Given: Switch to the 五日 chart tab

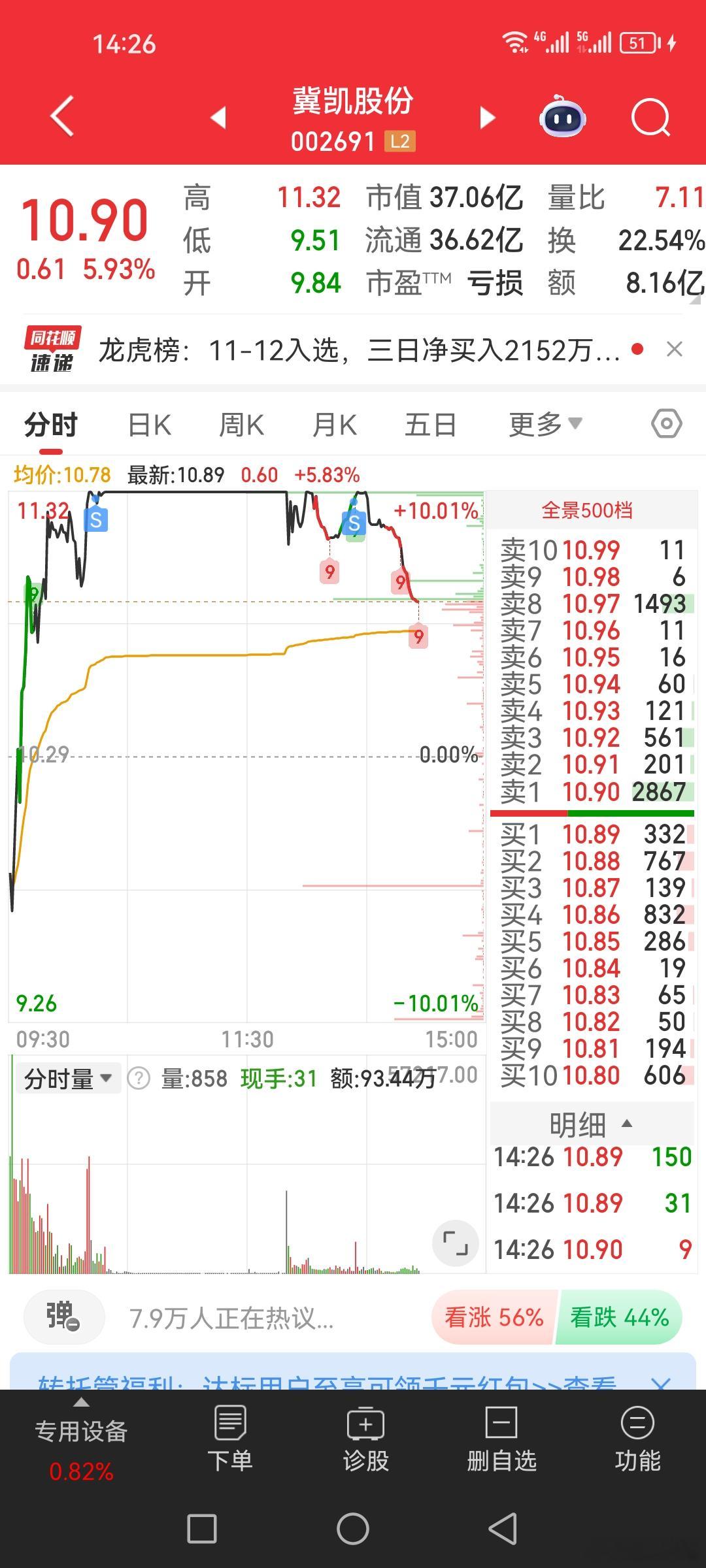Looking at the screenshot, I should pos(430,425).
